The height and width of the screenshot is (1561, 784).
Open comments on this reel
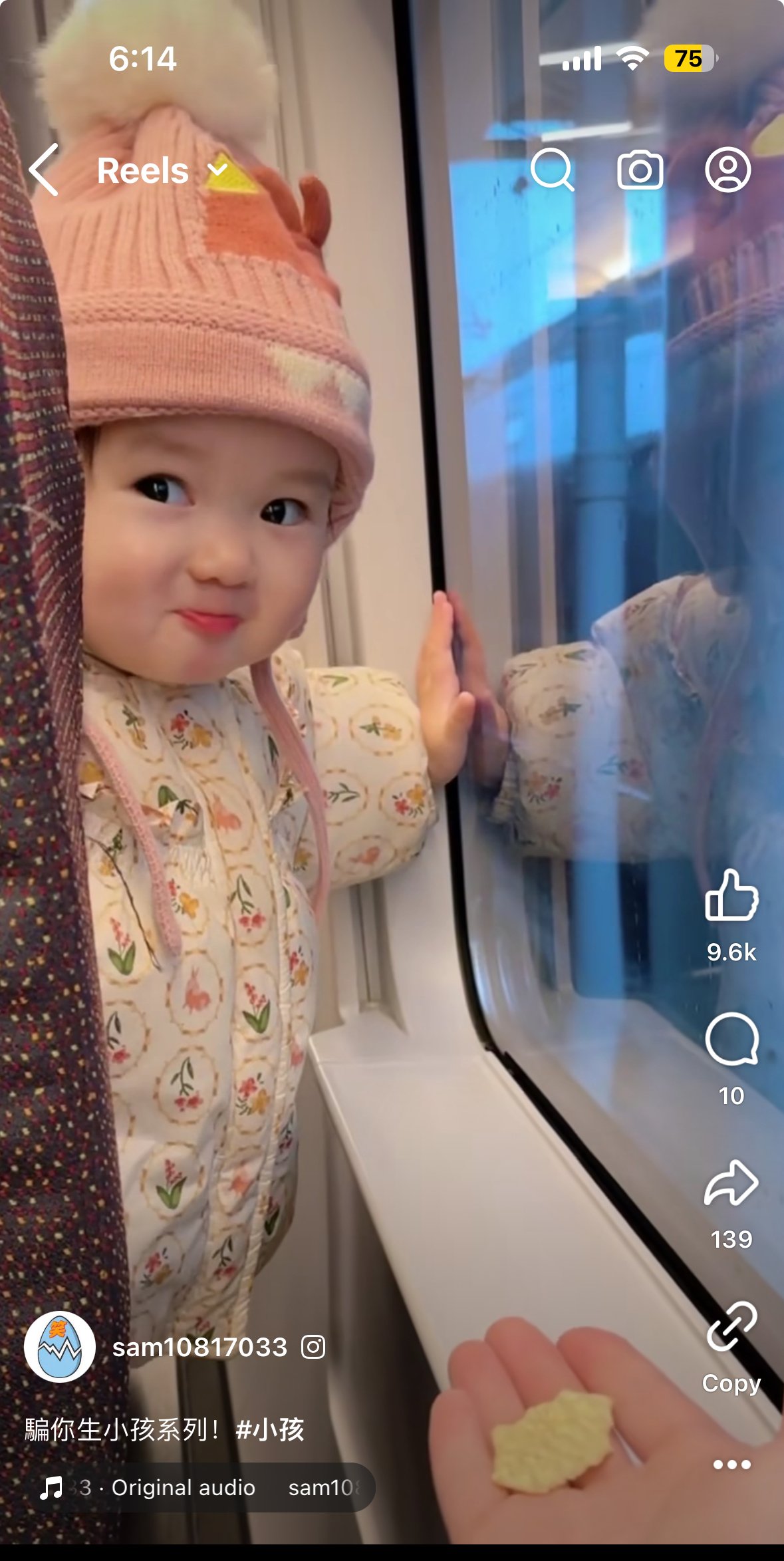(x=731, y=1040)
